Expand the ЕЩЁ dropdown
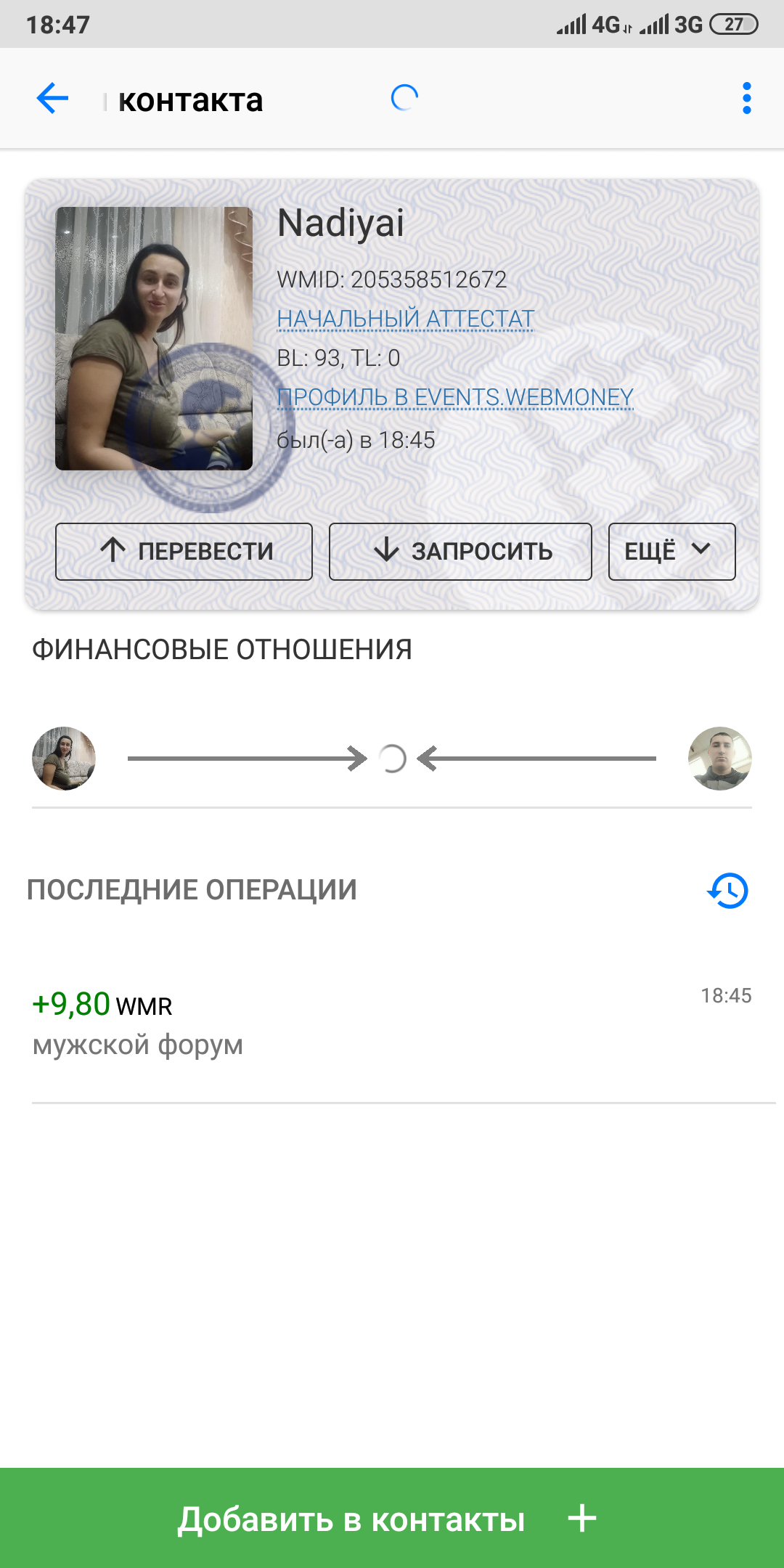This screenshot has width=784, height=1568. click(671, 552)
